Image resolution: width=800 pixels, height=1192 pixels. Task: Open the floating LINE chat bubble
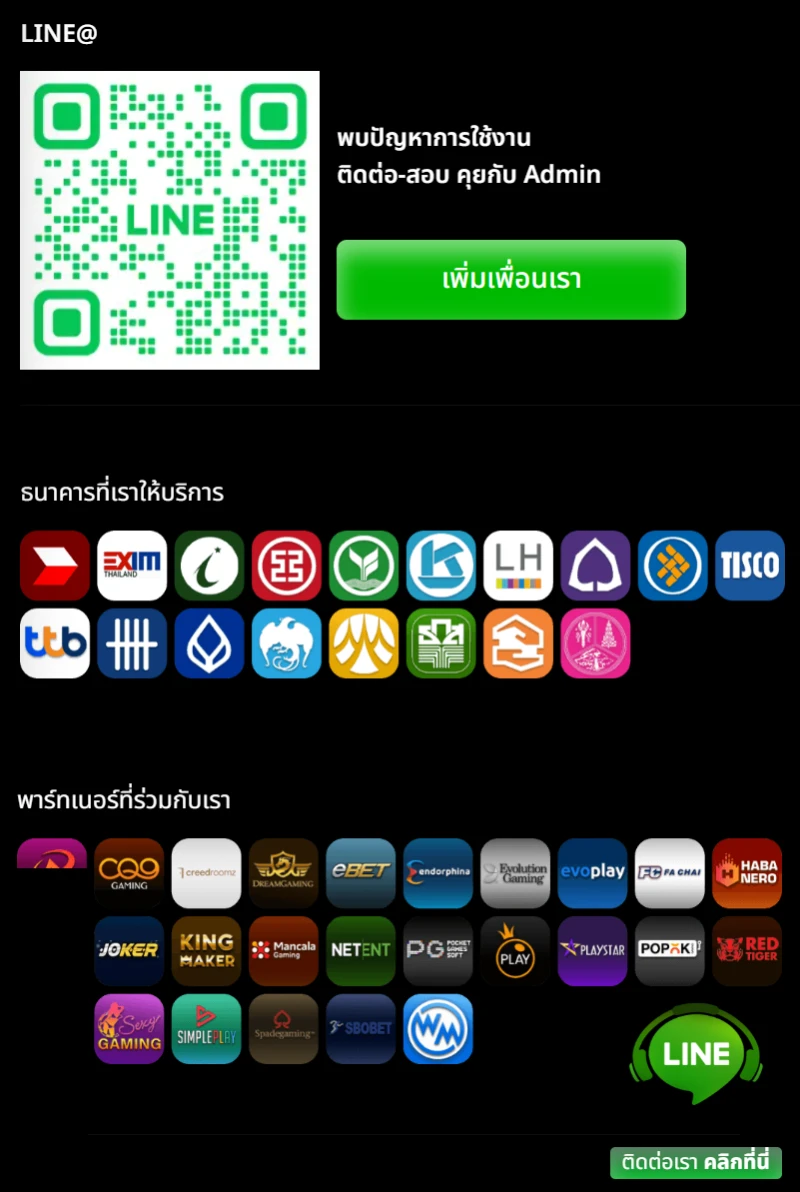pyautogui.click(x=696, y=1055)
